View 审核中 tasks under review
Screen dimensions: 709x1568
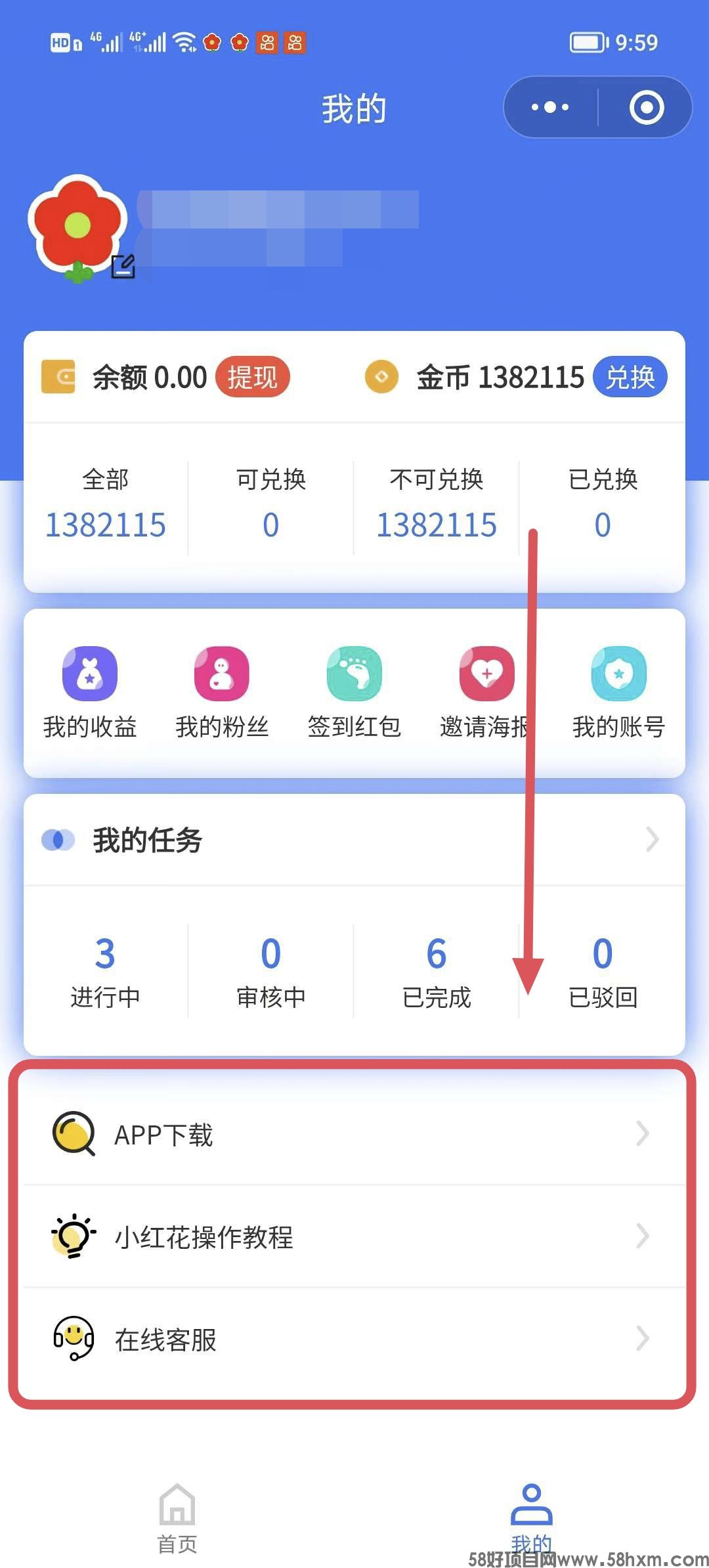270,971
